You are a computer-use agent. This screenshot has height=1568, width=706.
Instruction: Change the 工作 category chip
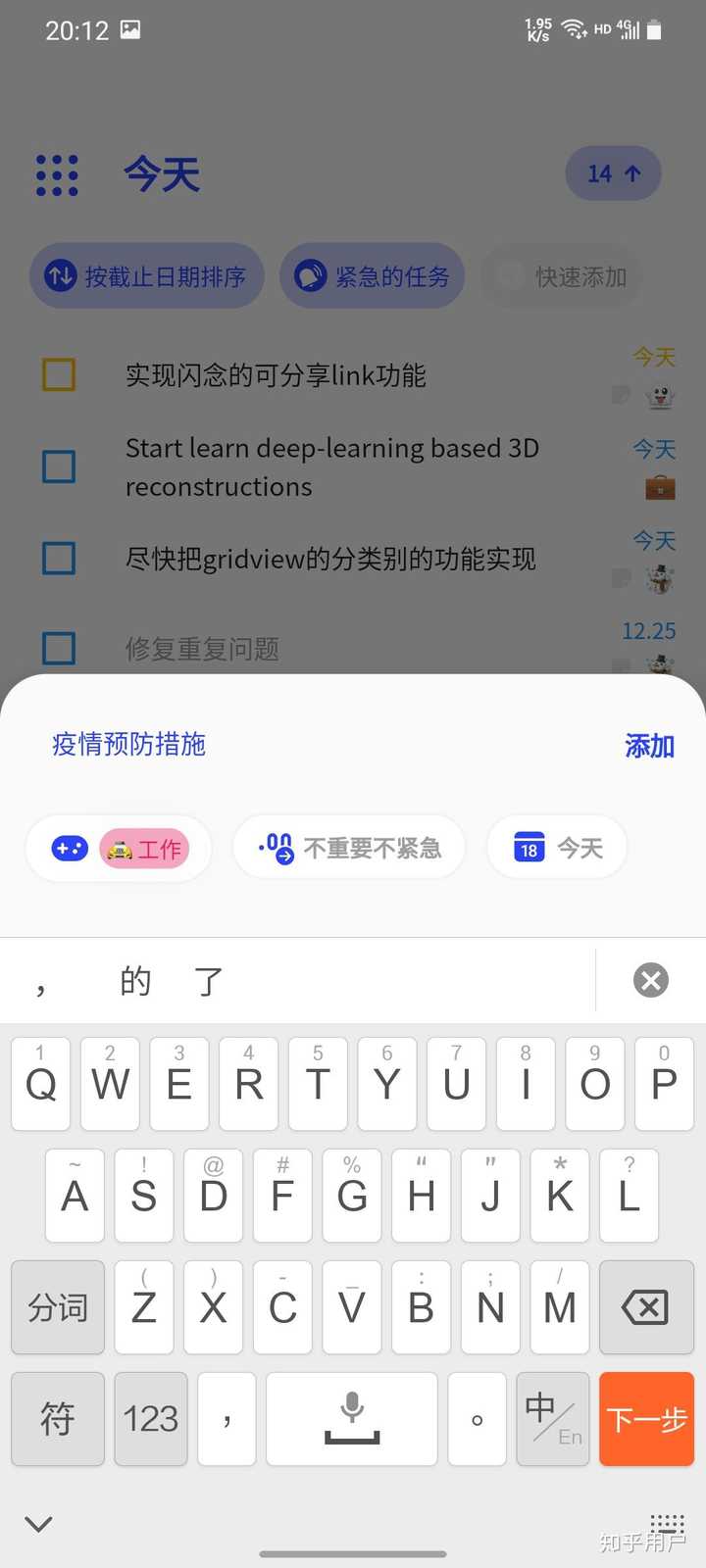(118, 849)
